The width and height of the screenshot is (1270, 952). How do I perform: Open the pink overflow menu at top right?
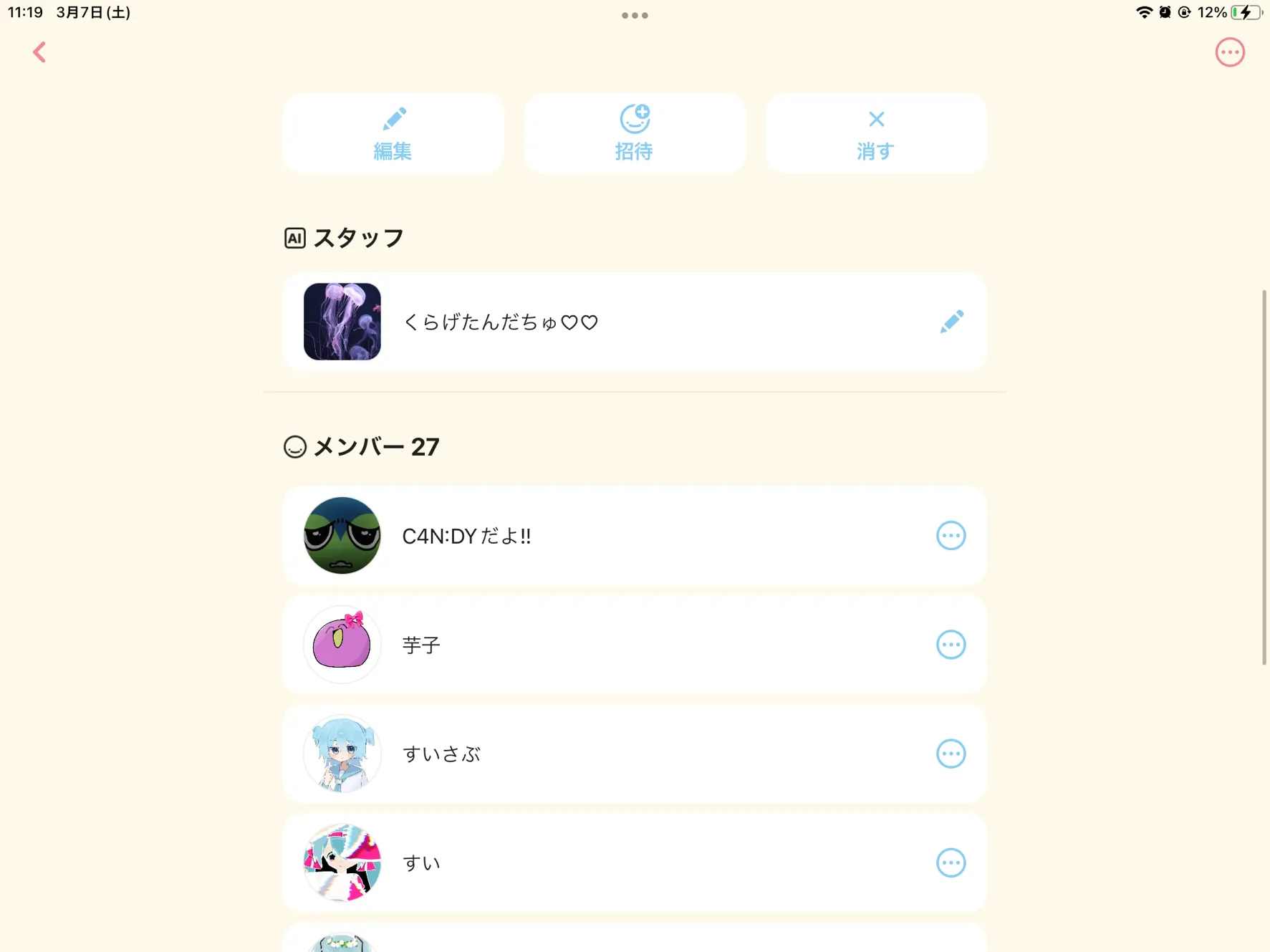pos(1230,52)
